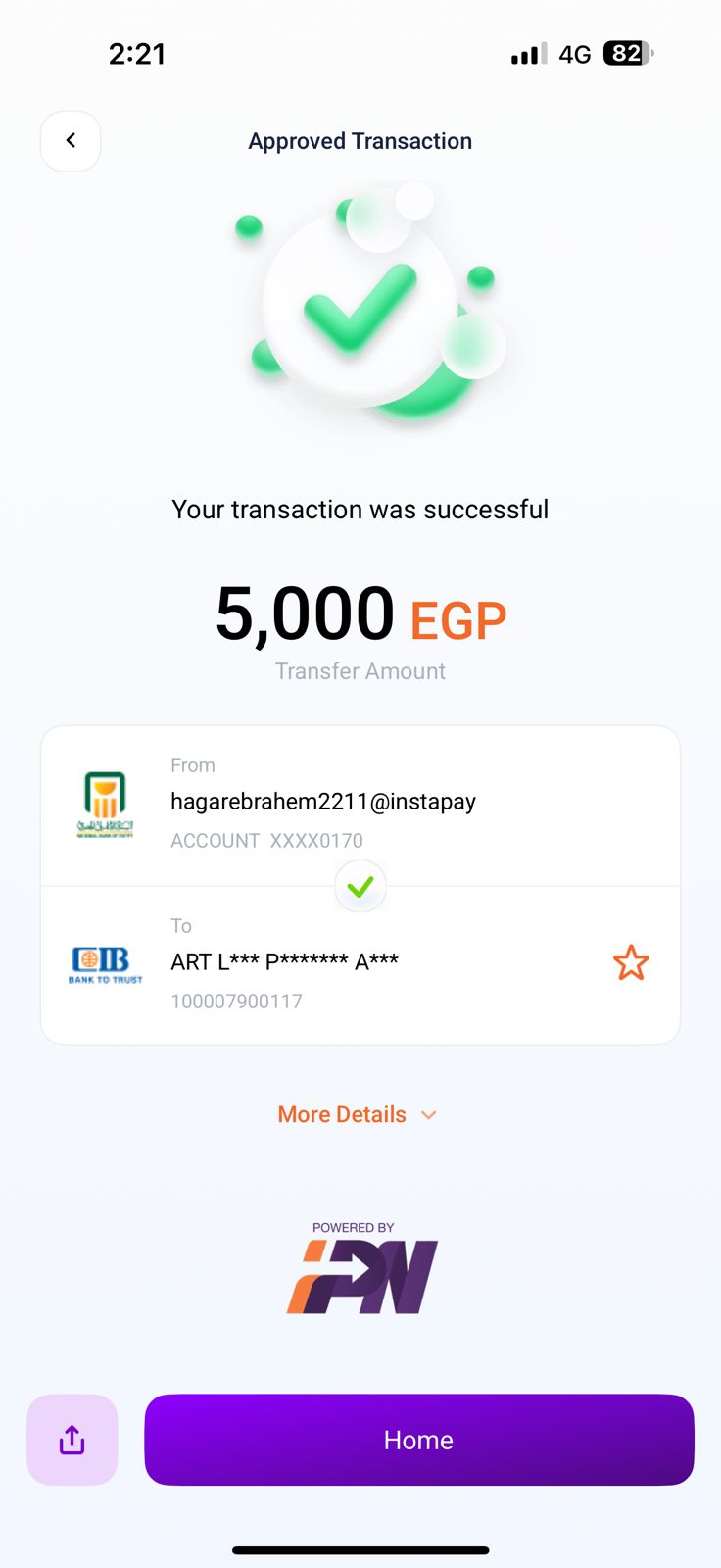Screen dimensions: 721x1568
Task: Go back using the top arrow
Action: [71, 141]
